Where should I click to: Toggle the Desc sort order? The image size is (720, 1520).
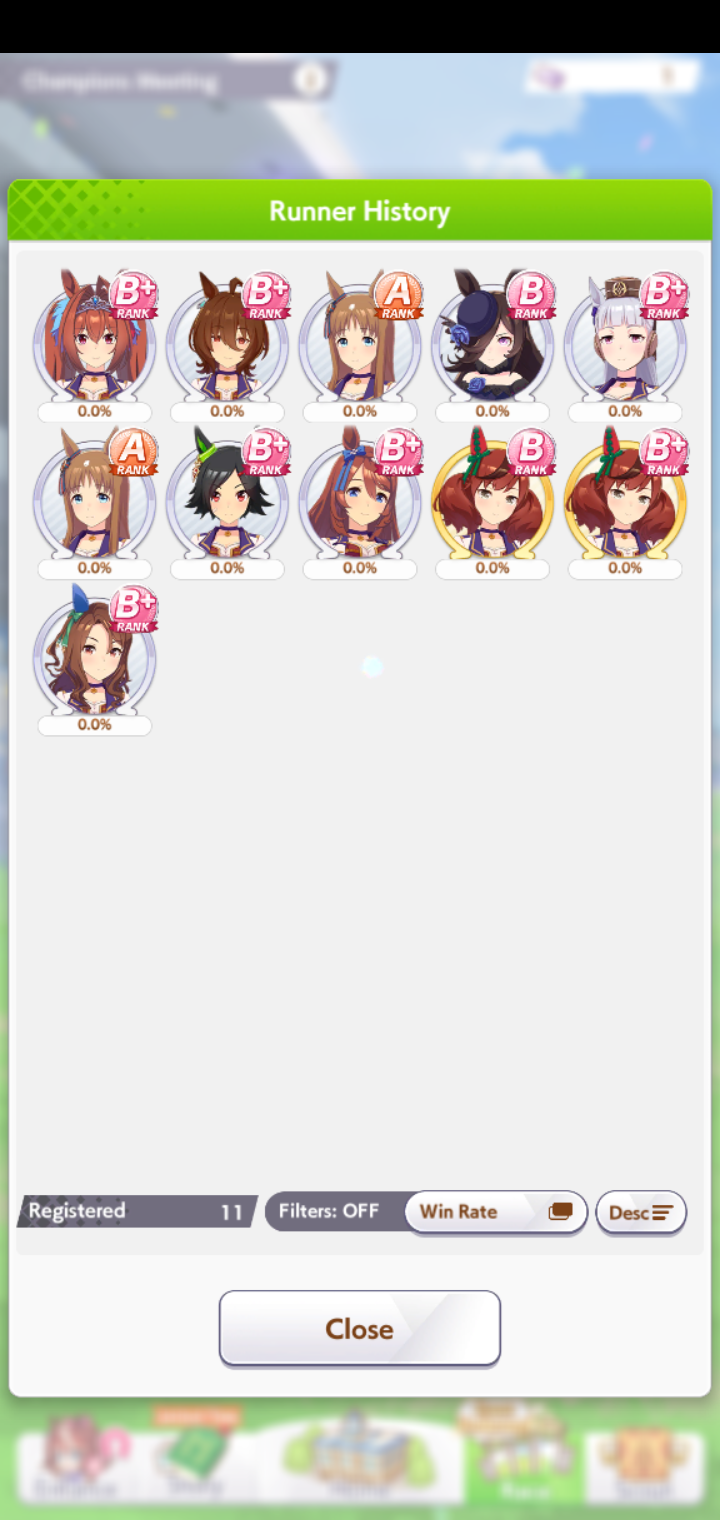pyautogui.click(x=641, y=1212)
